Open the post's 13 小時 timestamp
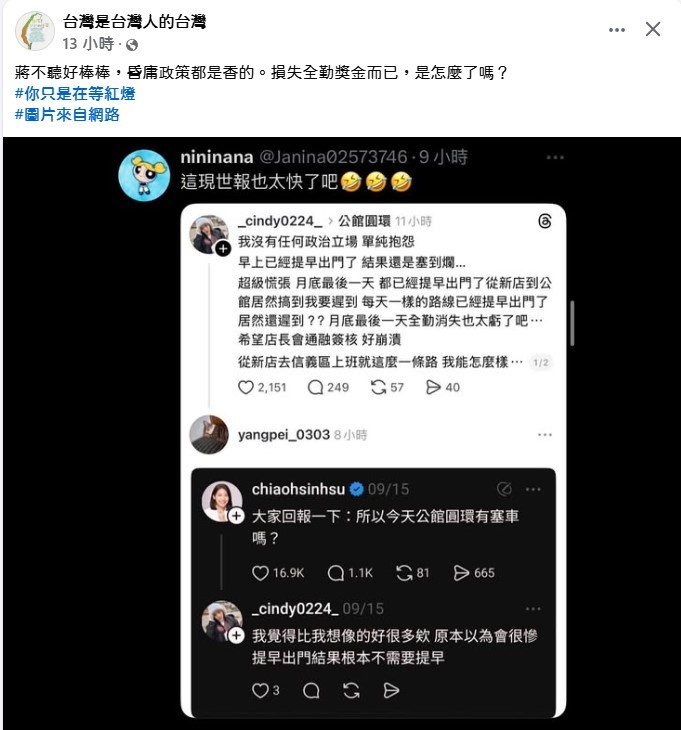681x730 pixels. tap(88, 44)
